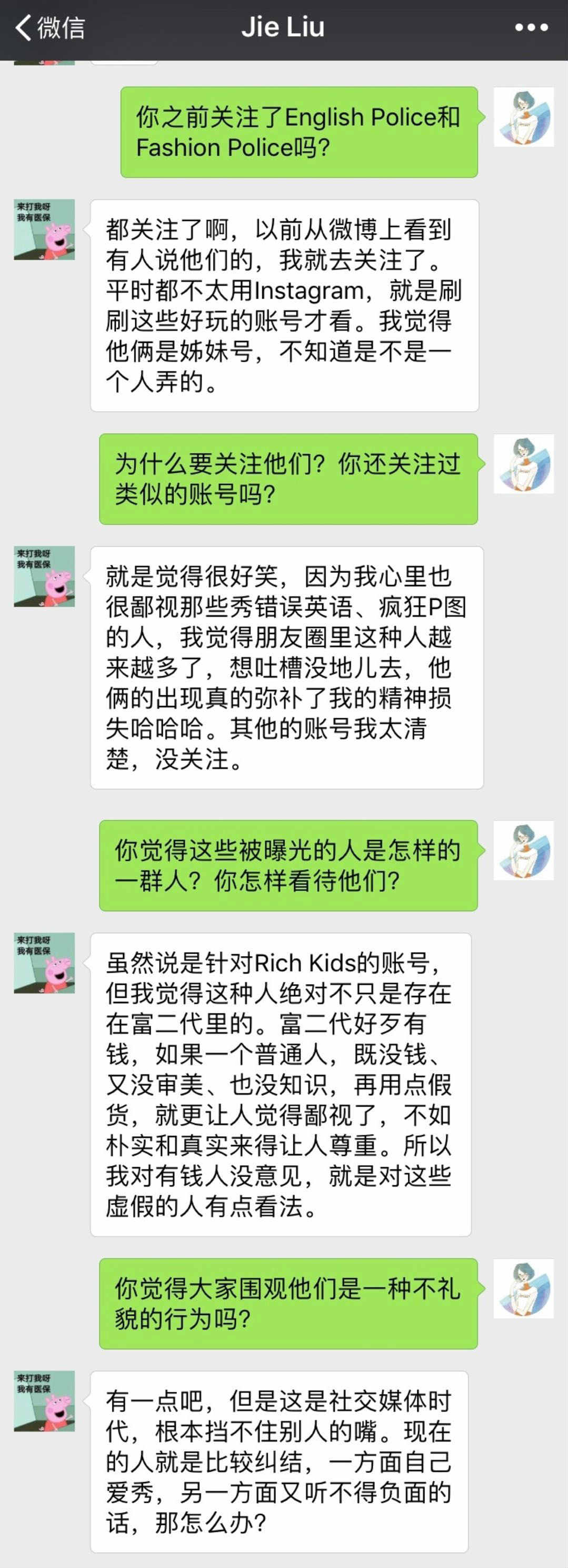Open sender avatar beside the English Police question
This screenshot has width=568, height=1568.
pyautogui.click(x=523, y=117)
